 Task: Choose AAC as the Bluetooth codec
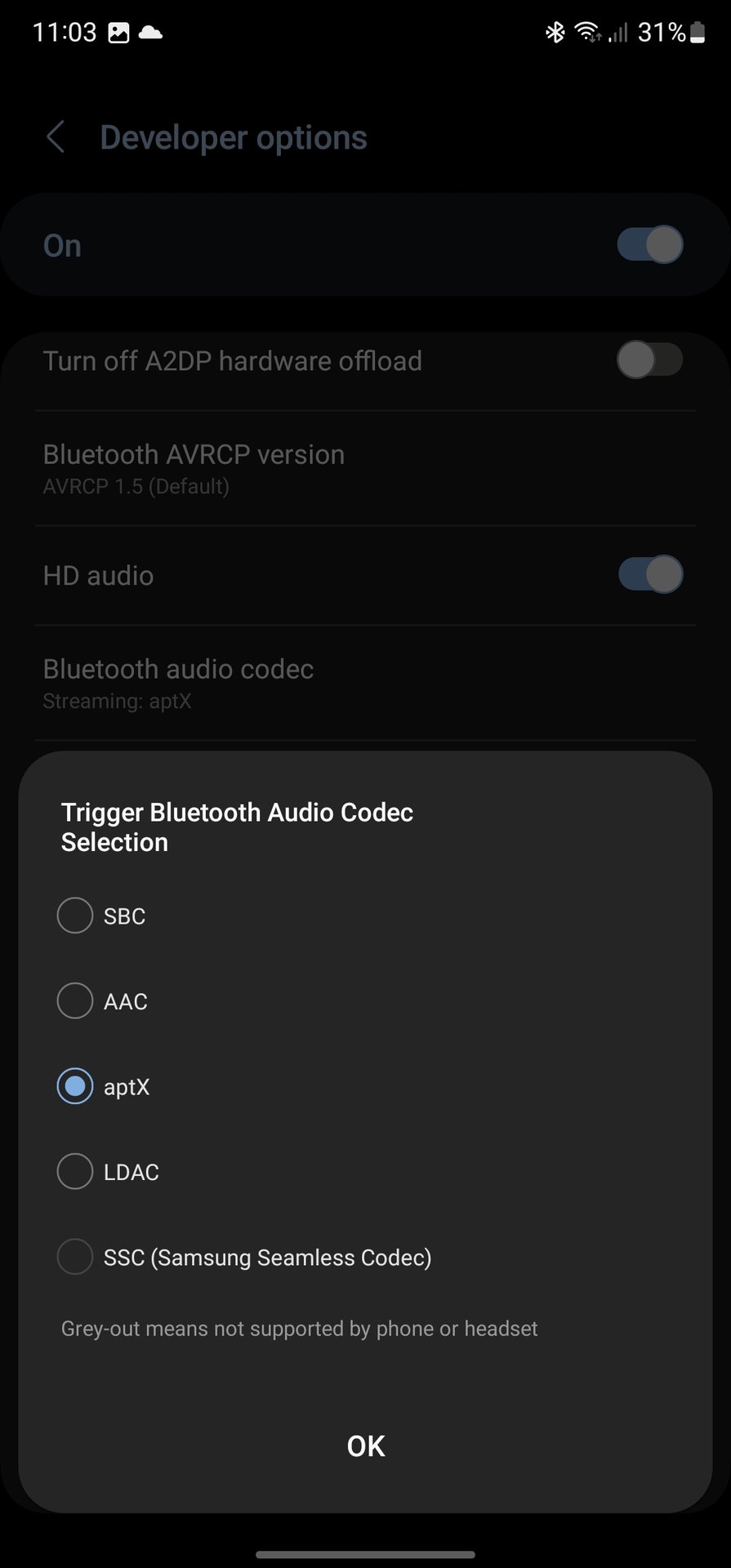(x=75, y=1001)
